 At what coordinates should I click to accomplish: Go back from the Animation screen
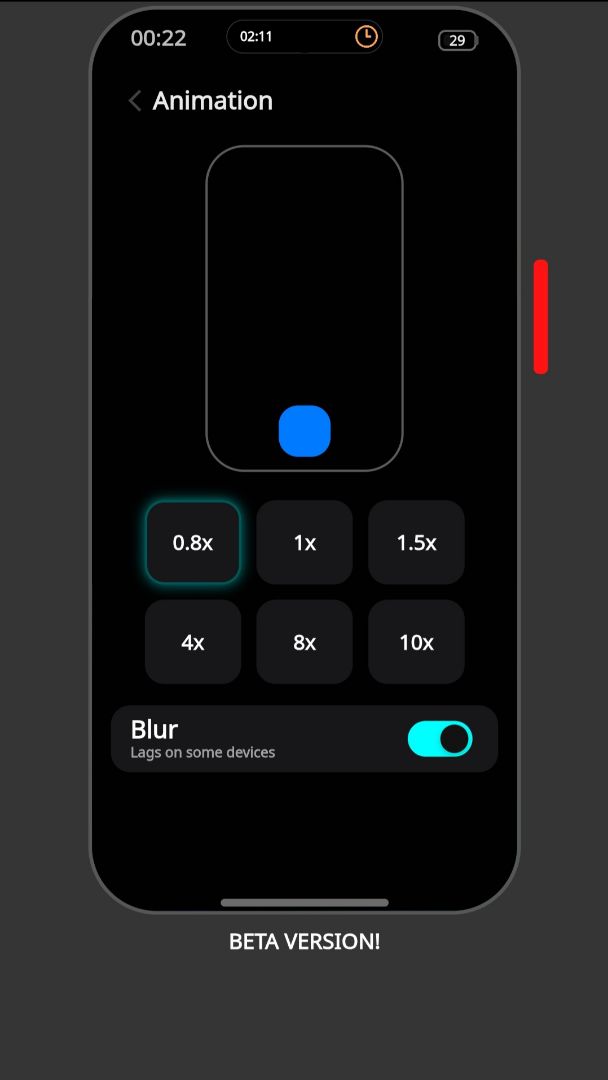click(x=135, y=101)
